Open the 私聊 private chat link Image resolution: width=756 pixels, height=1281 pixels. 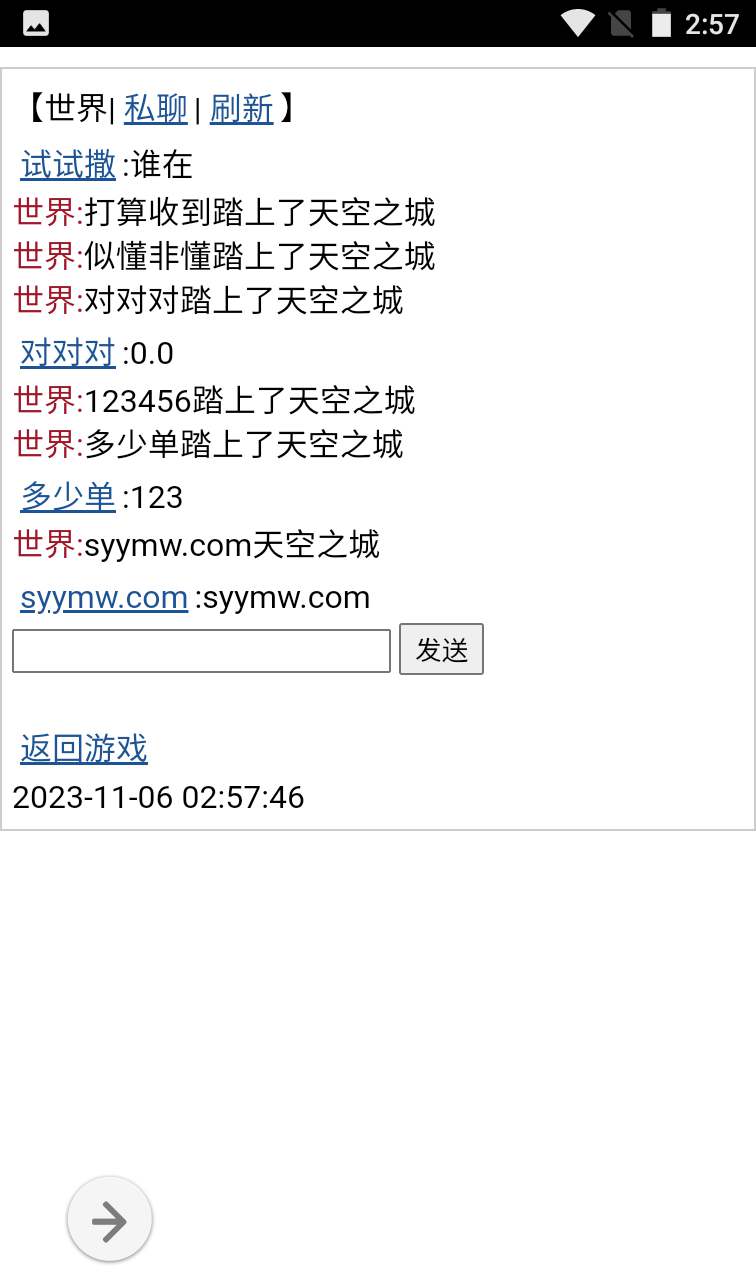(156, 109)
